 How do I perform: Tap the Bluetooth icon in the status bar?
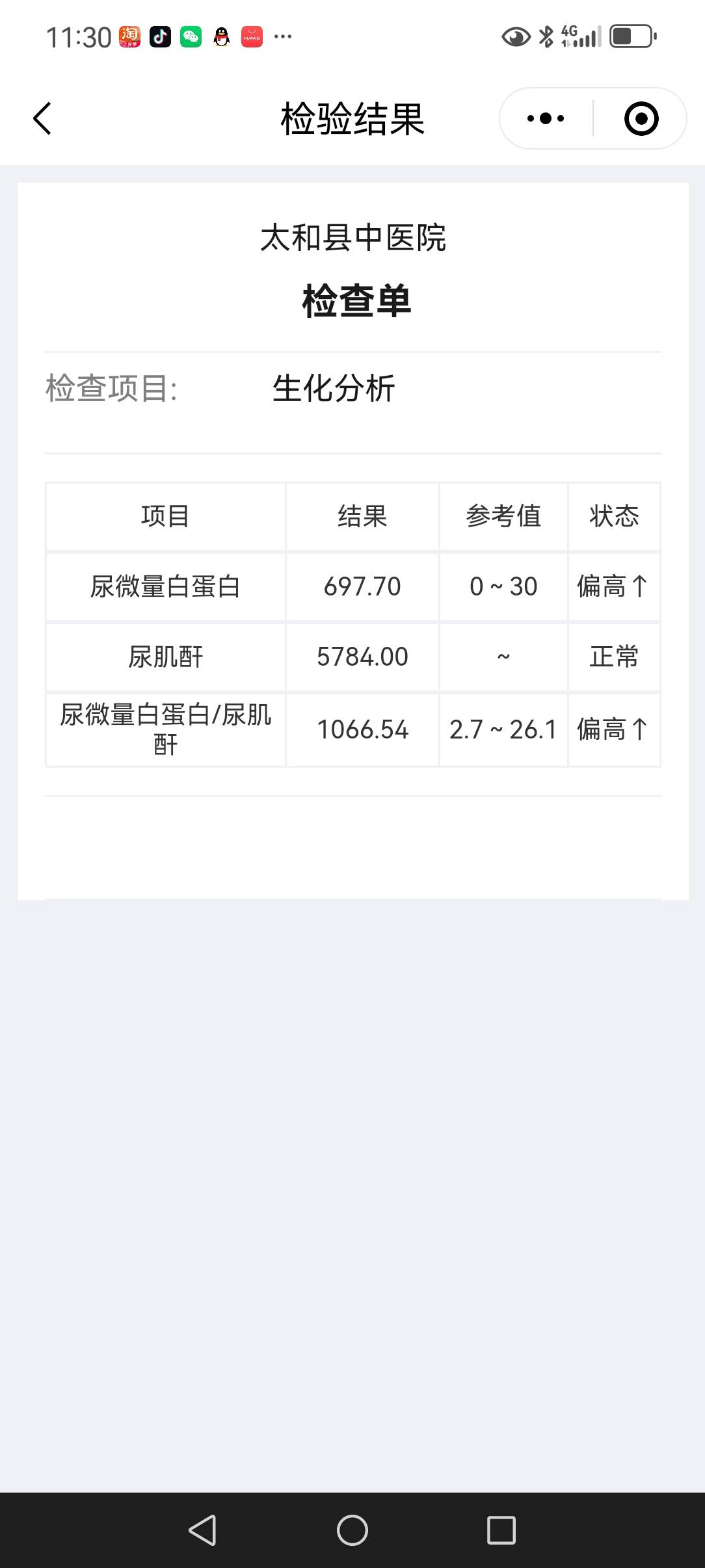(x=546, y=37)
